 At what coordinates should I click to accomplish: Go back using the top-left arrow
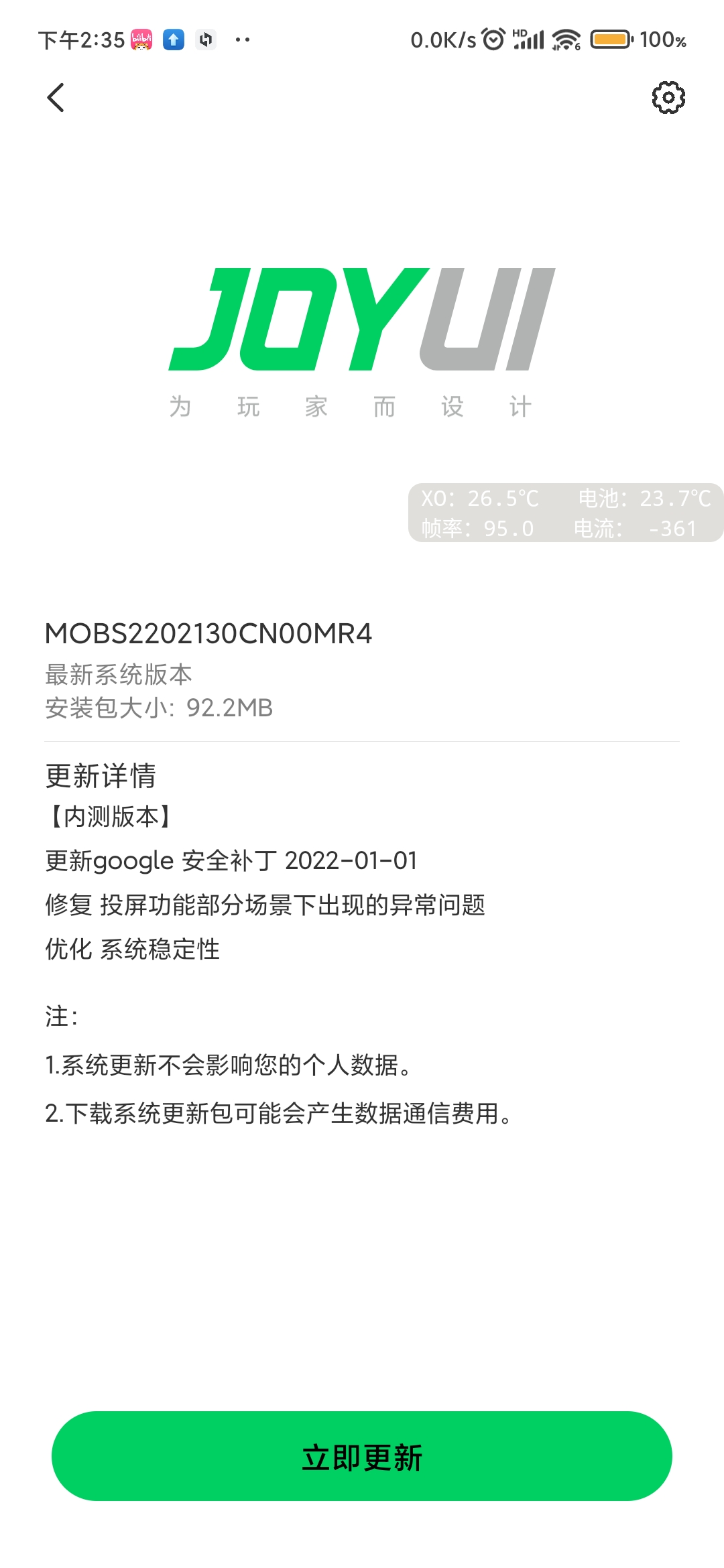point(56,98)
